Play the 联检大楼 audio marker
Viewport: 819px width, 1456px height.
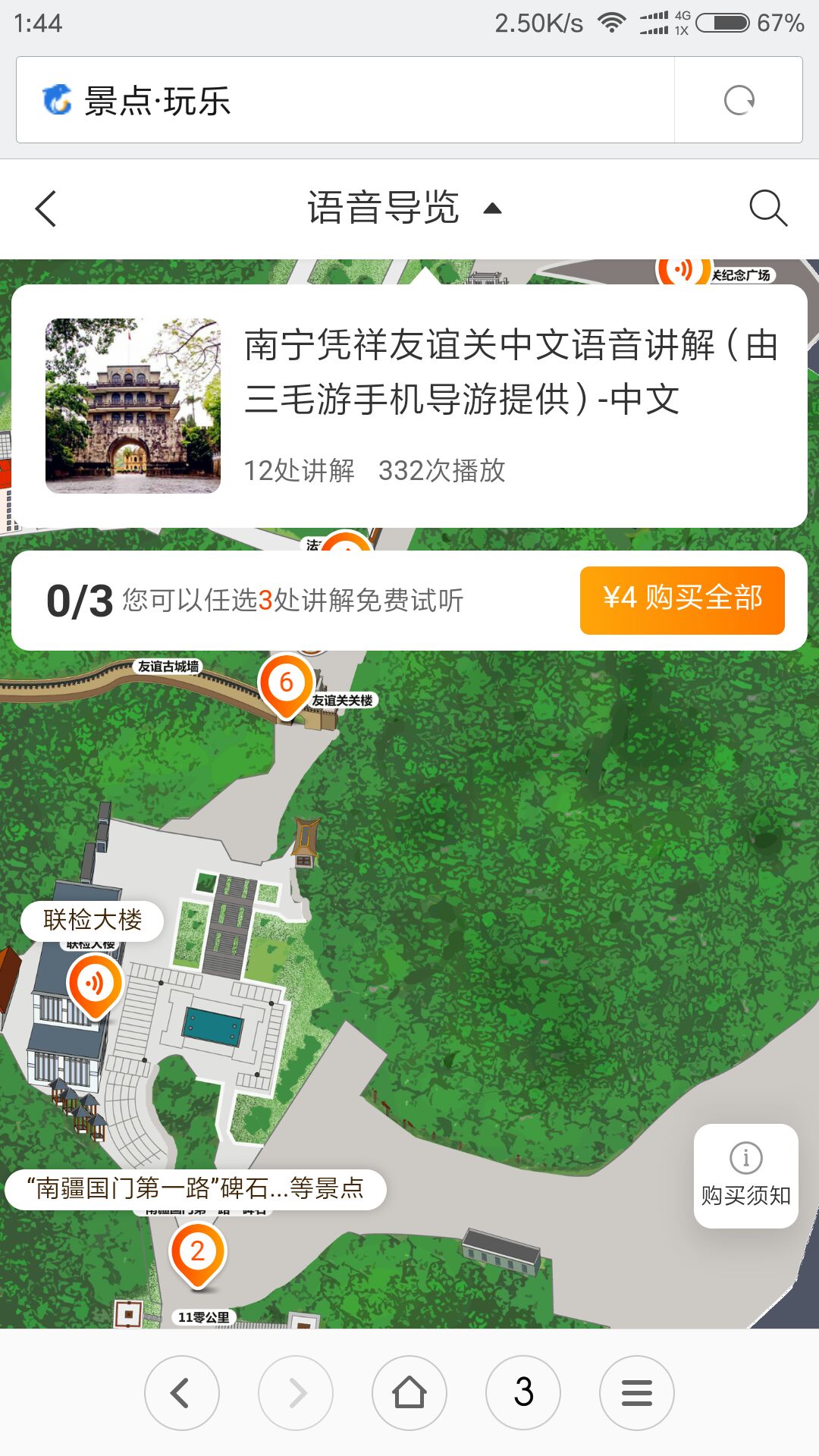click(95, 984)
